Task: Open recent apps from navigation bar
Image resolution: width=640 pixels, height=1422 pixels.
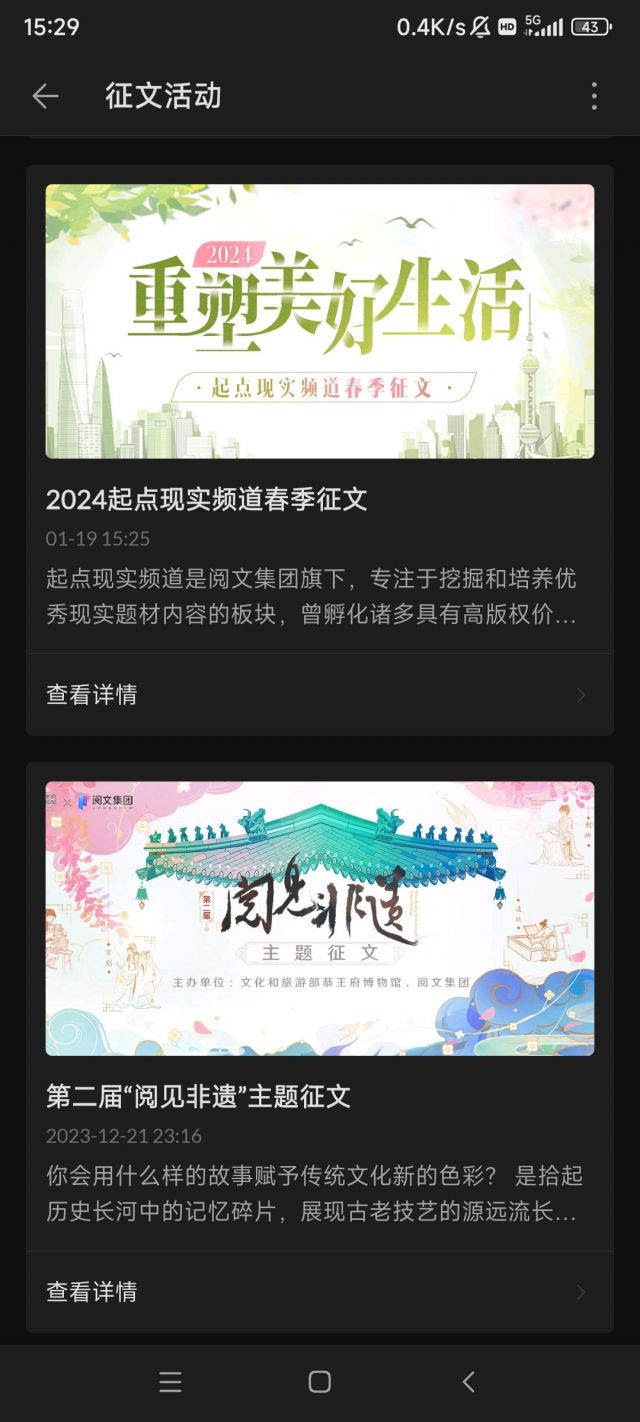Action: click(171, 1382)
